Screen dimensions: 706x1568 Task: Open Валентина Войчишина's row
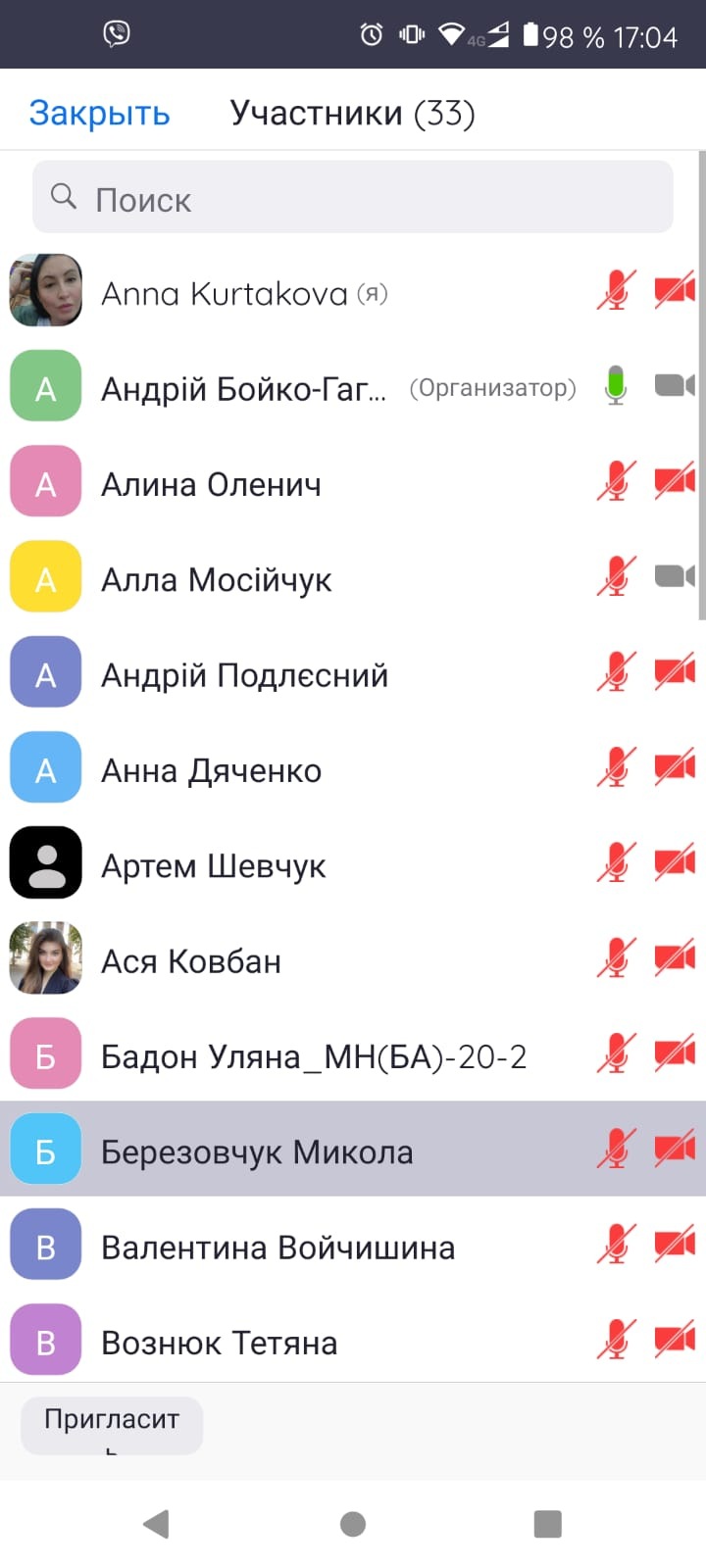(x=278, y=1248)
